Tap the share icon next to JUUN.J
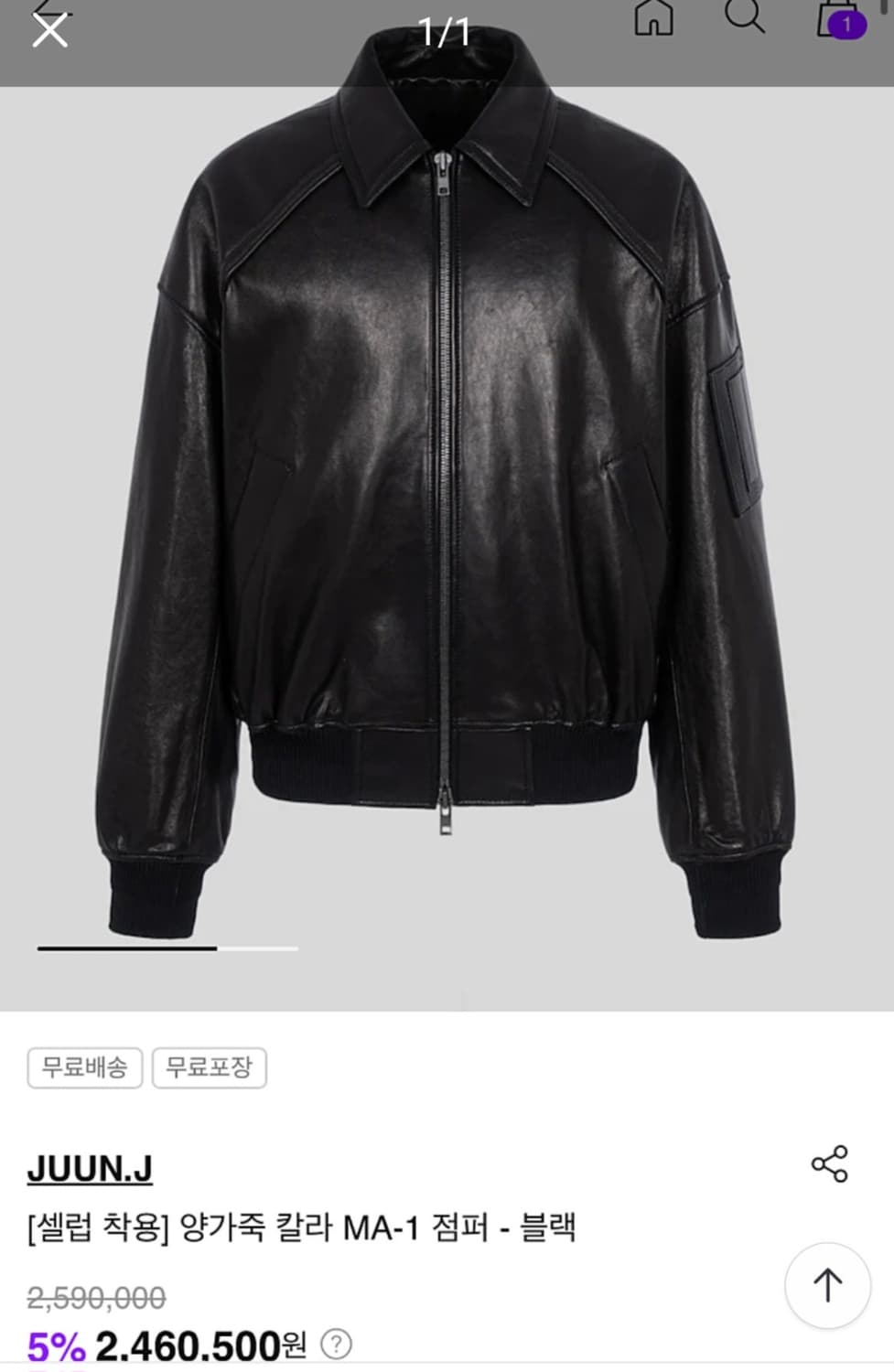Screen dimensions: 894x1372 click(x=827, y=1164)
